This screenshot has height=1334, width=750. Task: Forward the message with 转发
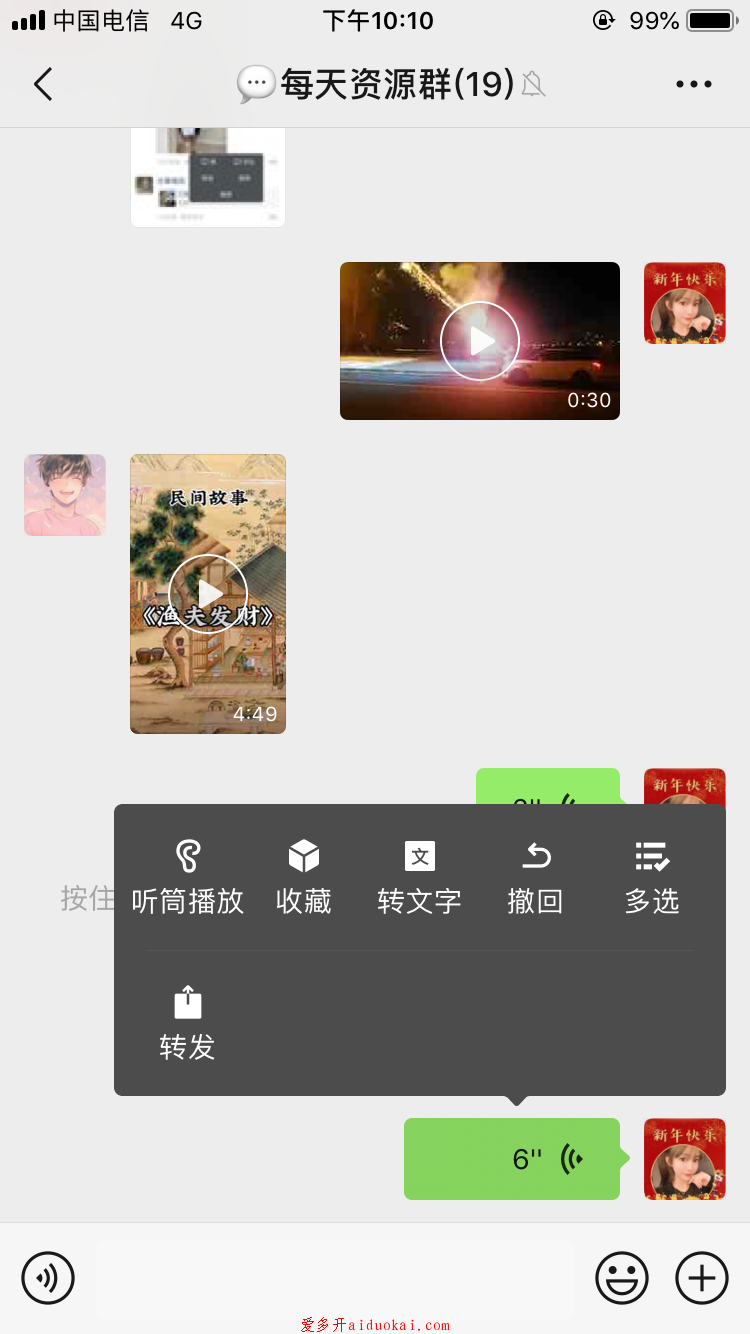coord(188,1023)
